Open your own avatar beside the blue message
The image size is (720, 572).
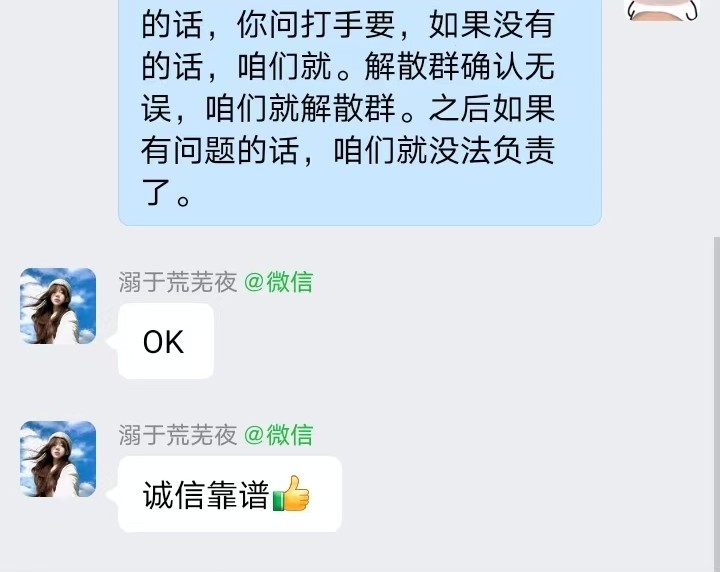pyautogui.click(x=661, y=8)
